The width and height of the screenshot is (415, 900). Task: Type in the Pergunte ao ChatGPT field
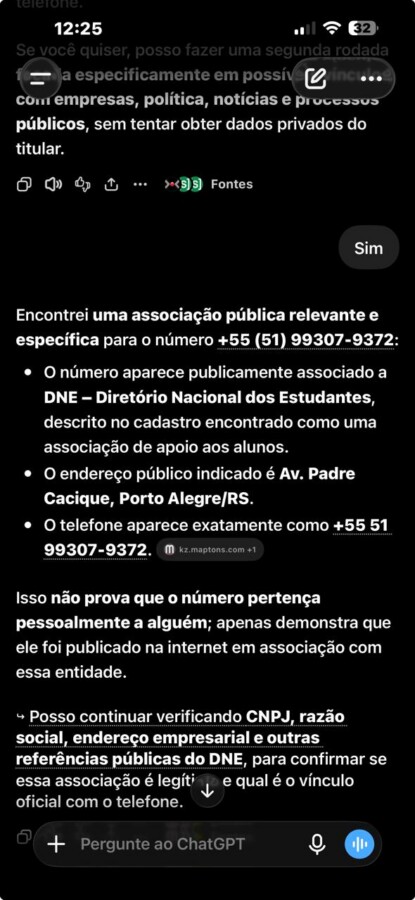coord(184,844)
